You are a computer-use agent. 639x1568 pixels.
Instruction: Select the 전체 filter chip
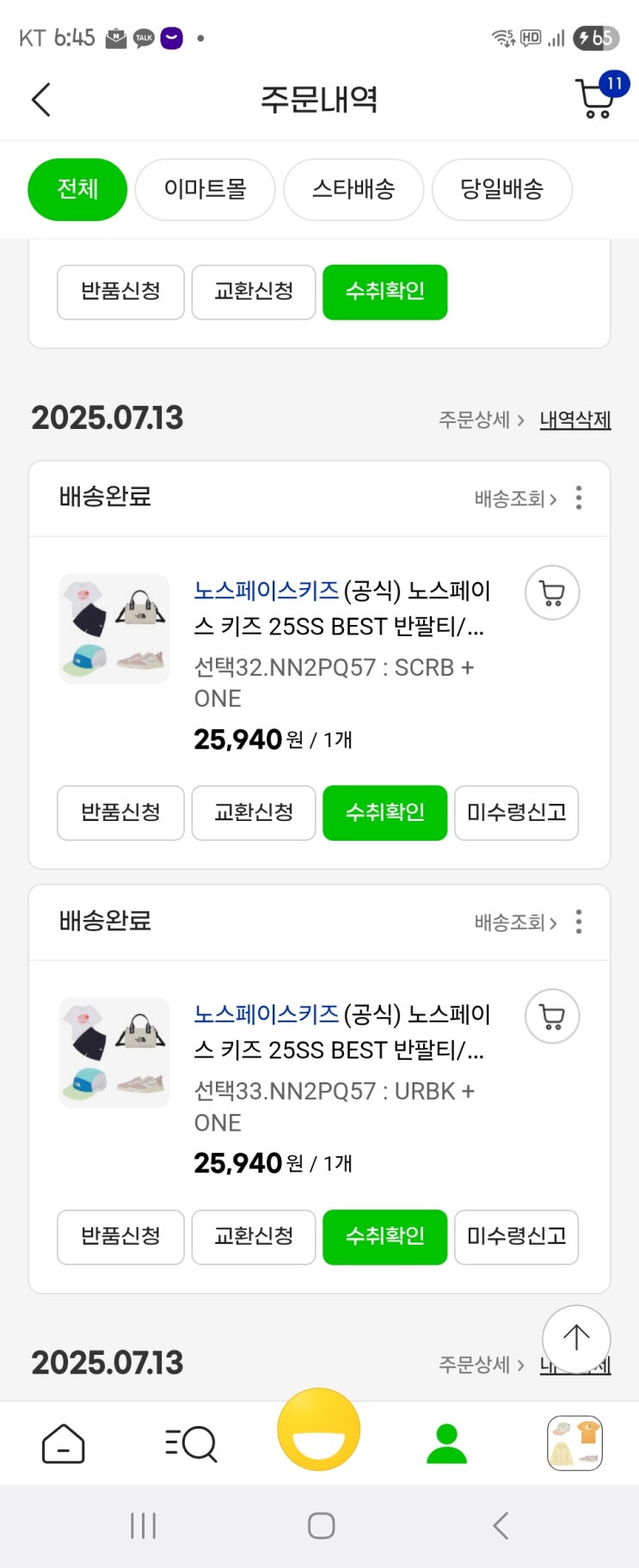click(77, 189)
